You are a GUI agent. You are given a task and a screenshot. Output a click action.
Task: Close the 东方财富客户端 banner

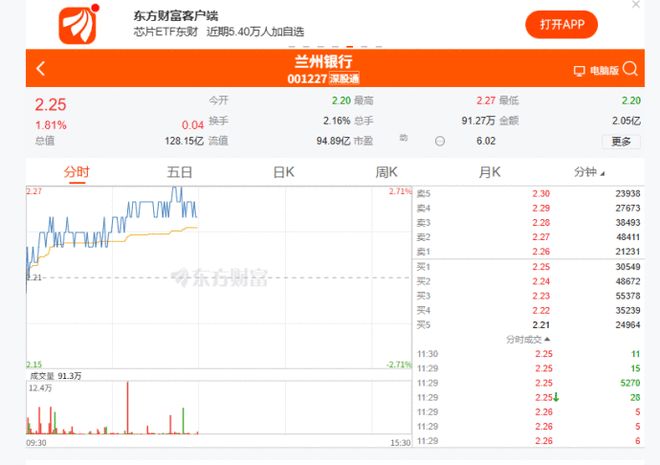click(x=636, y=5)
